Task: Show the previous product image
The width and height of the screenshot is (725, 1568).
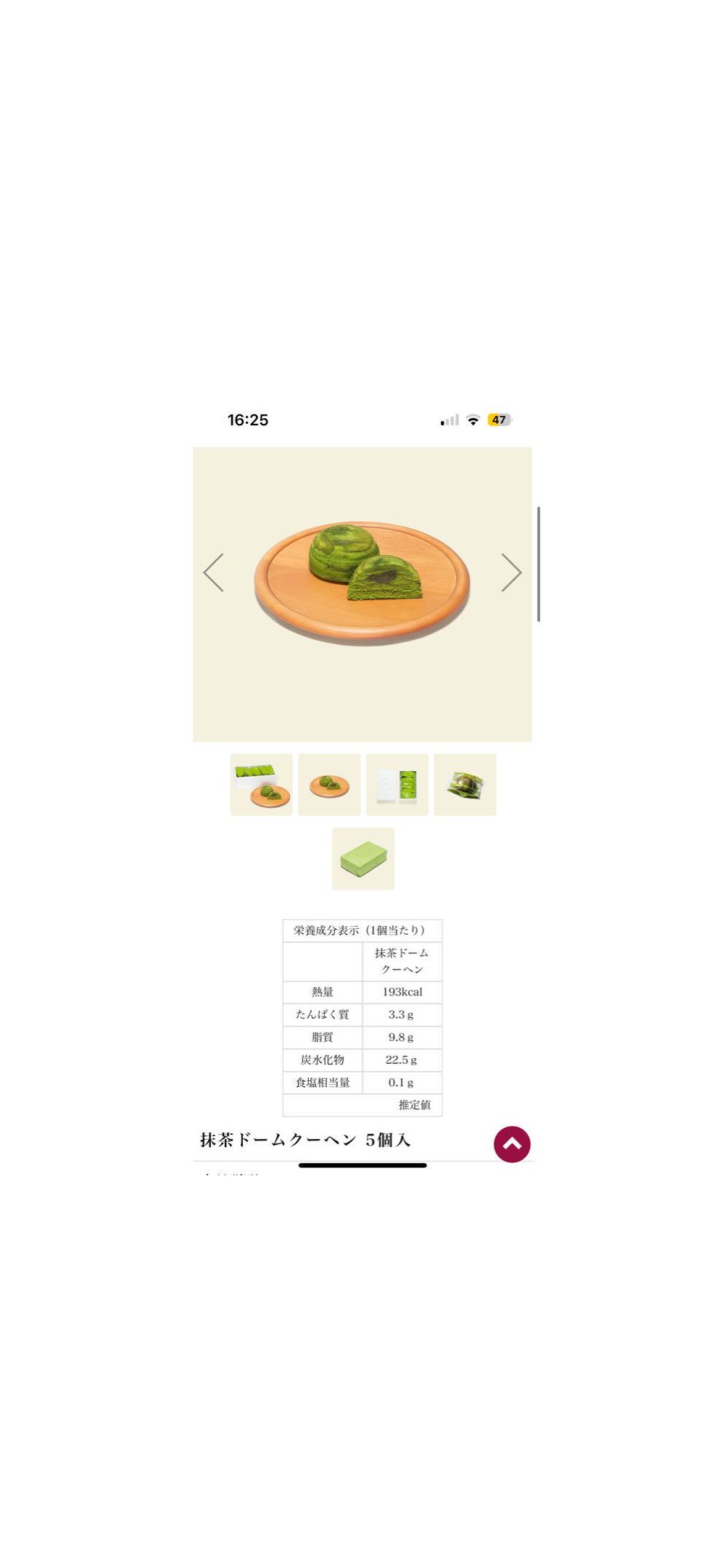Action: point(213,572)
